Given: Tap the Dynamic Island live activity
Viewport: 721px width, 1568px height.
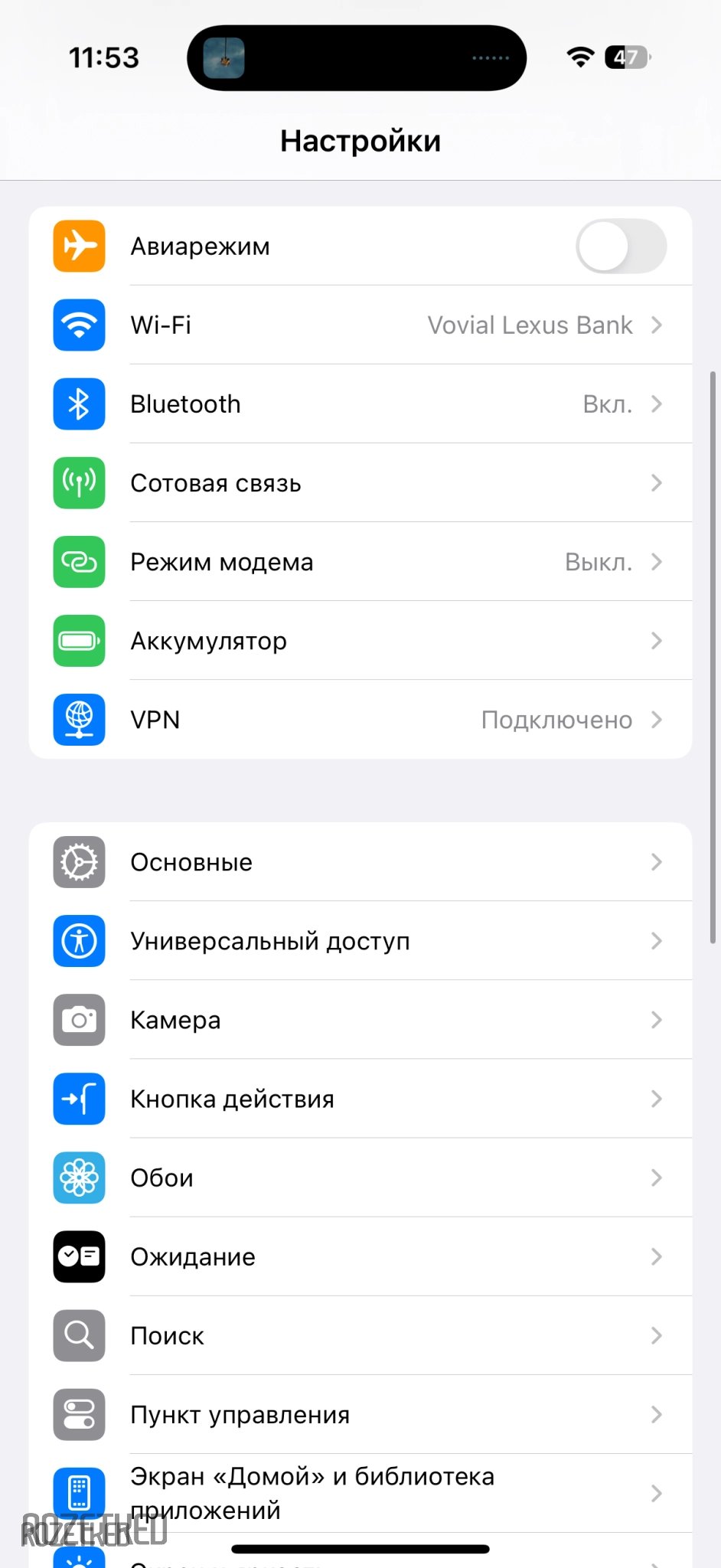Looking at the screenshot, I should (357, 58).
